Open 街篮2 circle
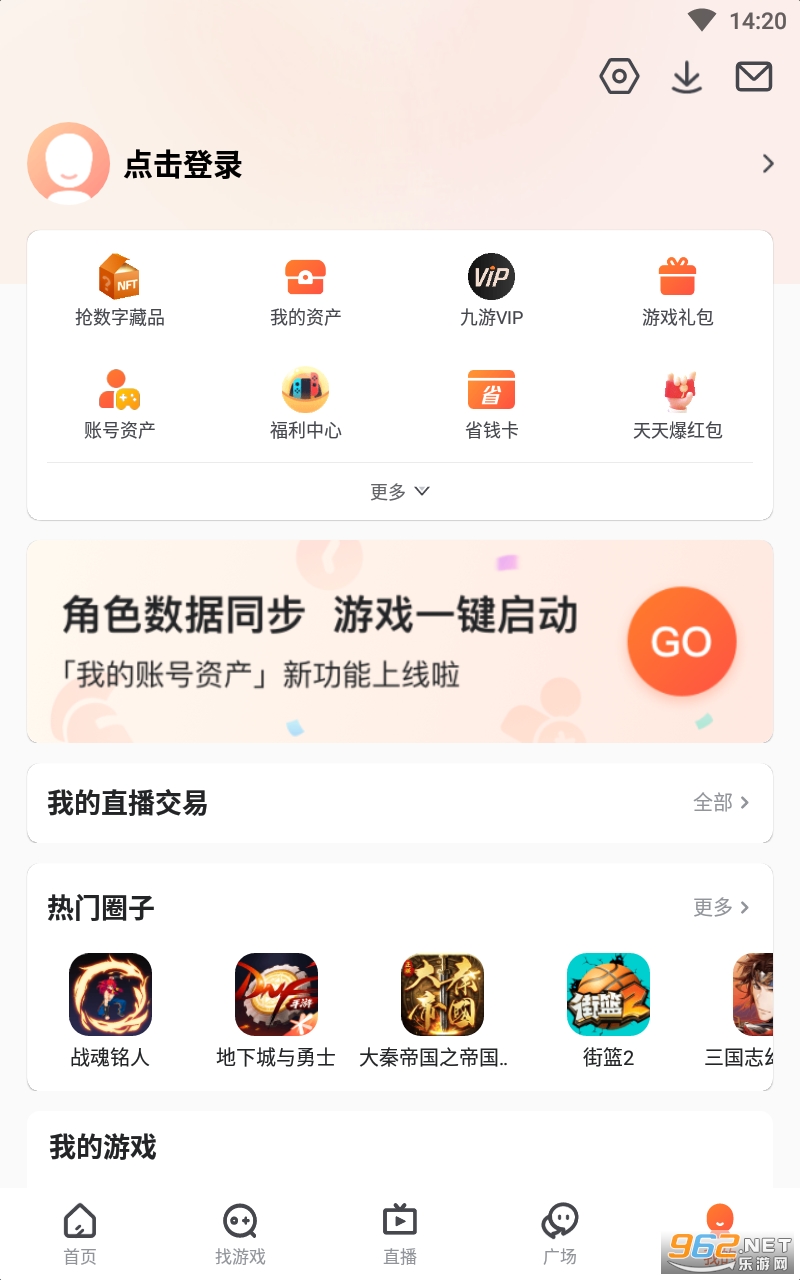The height and width of the screenshot is (1280, 800). 608,1008
